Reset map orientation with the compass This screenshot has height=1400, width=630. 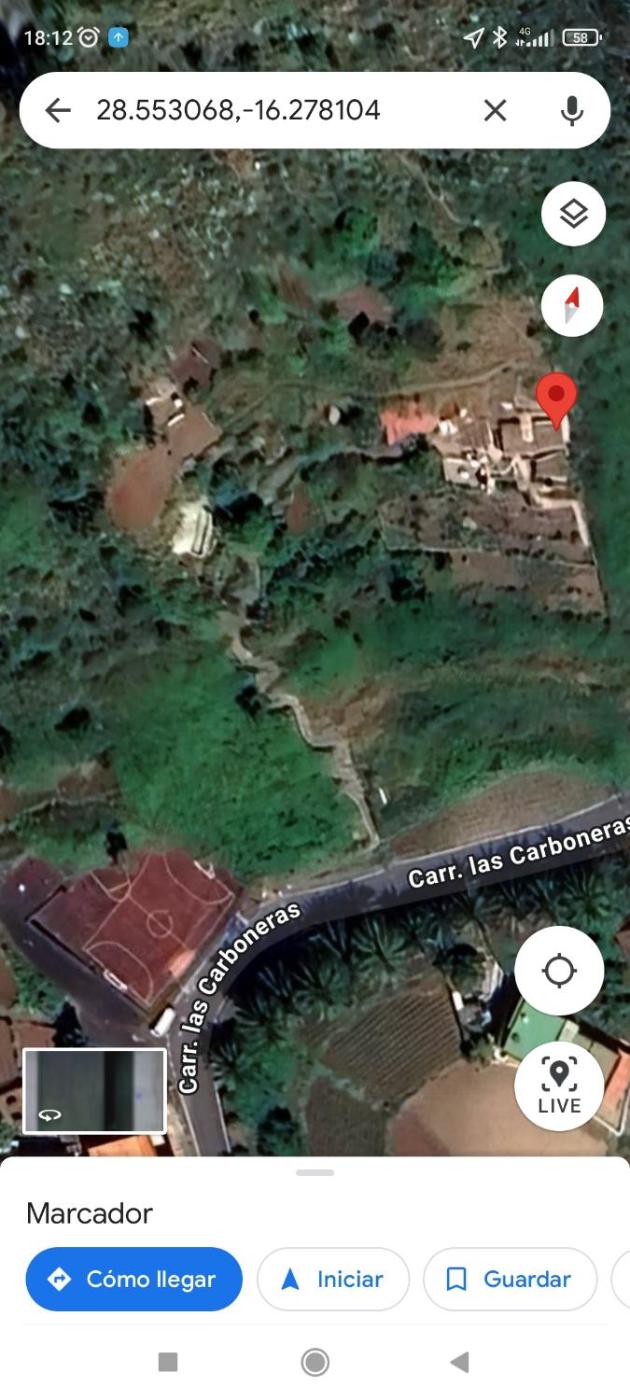click(572, 305)
